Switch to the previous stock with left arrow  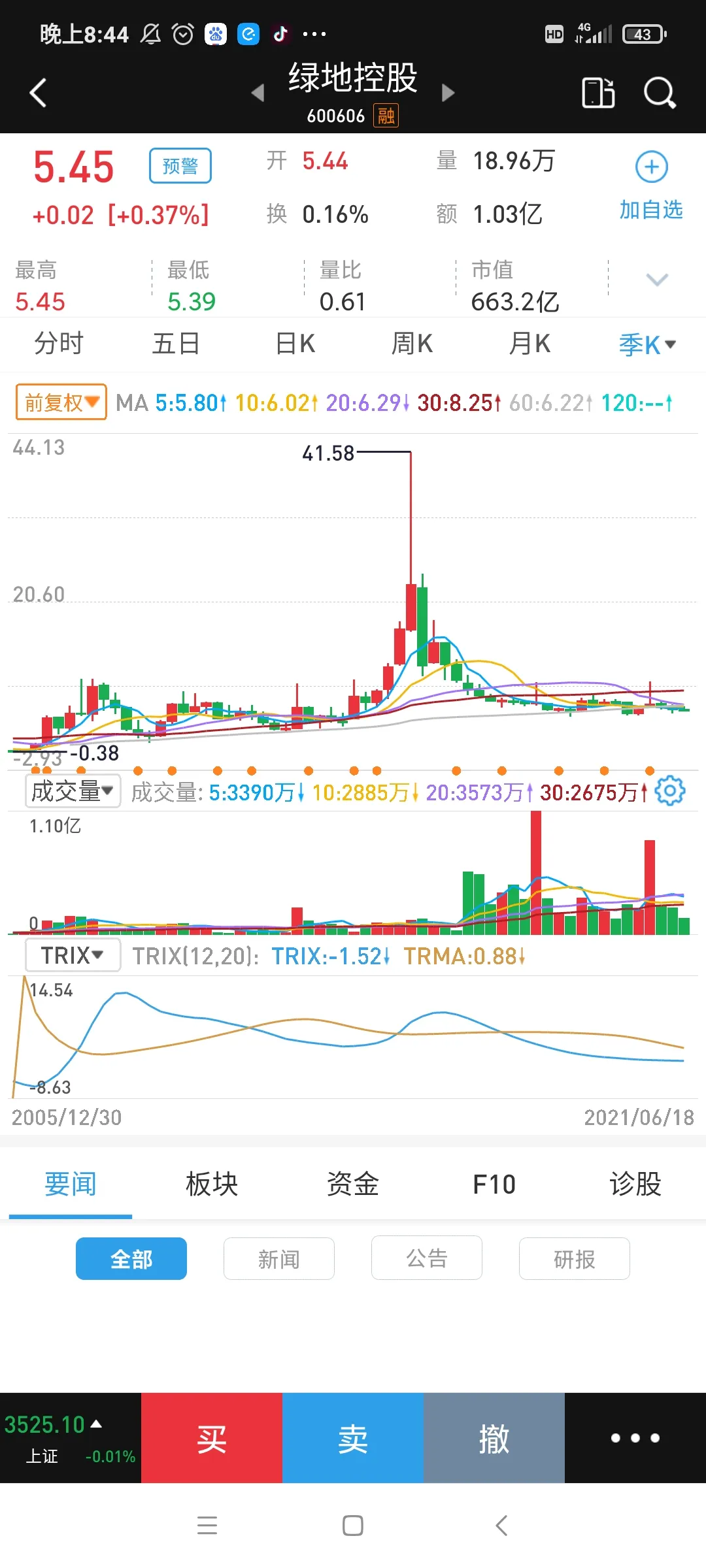click(258, 93)
